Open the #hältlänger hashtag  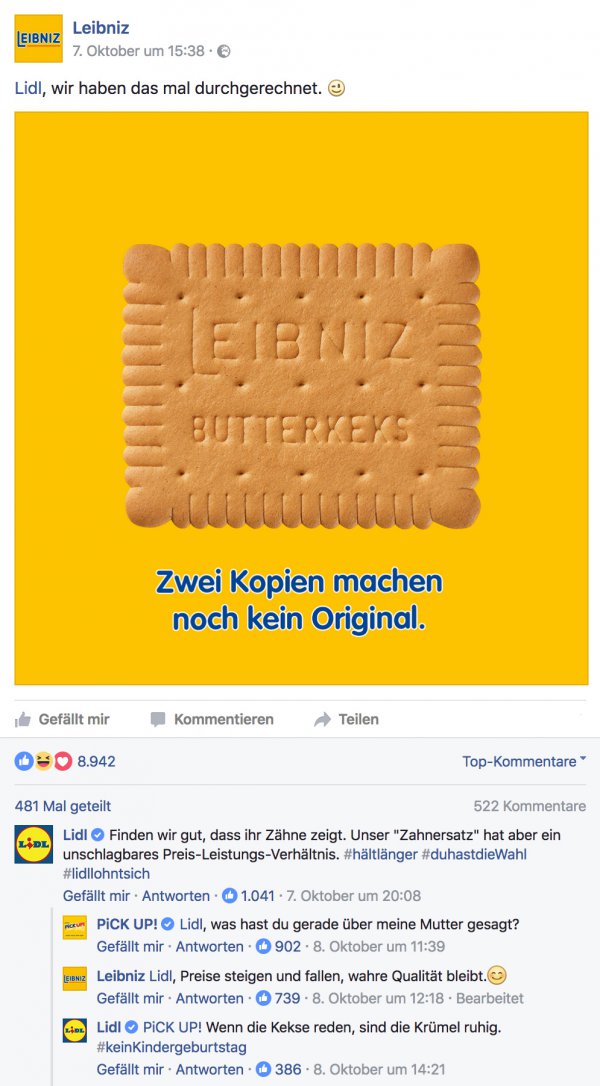point(380,854)
